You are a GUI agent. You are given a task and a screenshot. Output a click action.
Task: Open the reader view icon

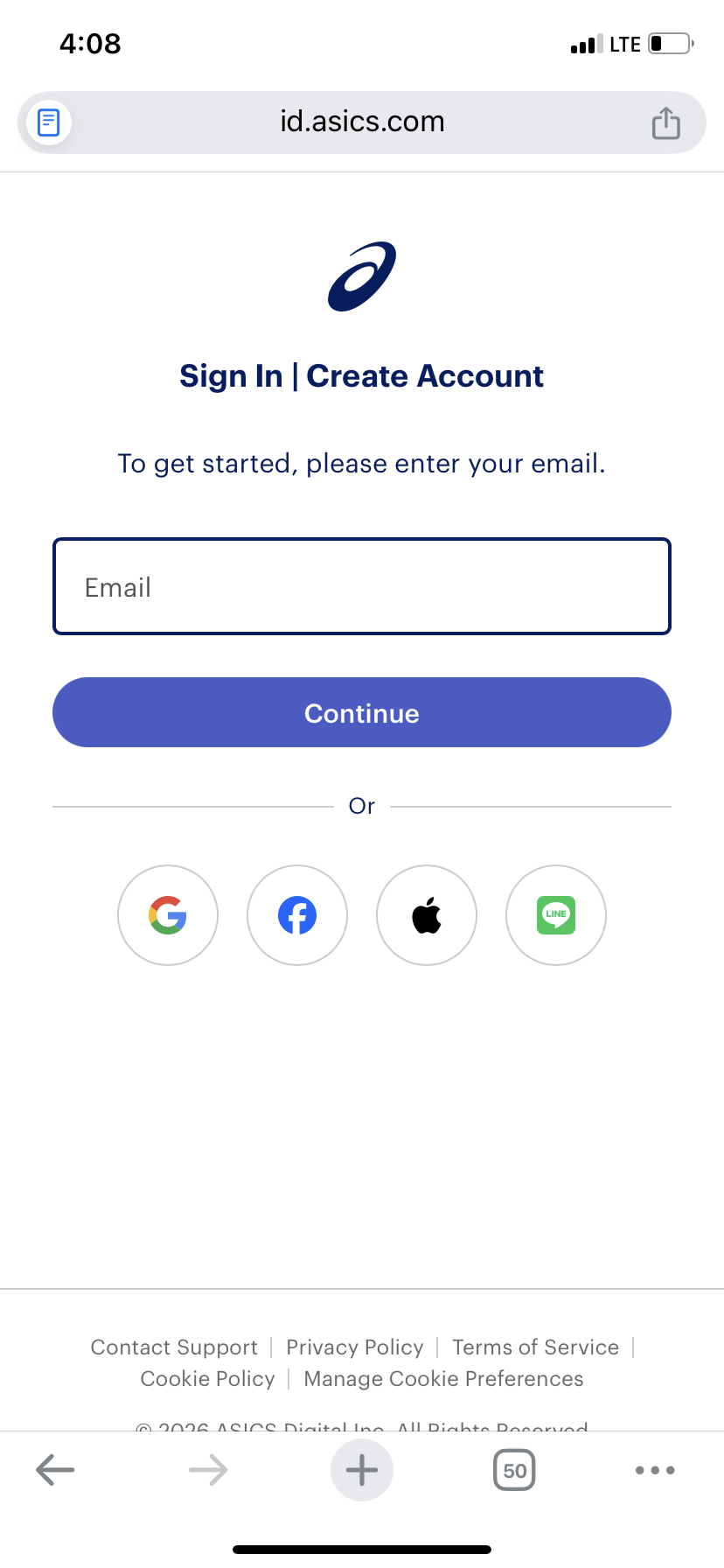click(x=49, y=122)
